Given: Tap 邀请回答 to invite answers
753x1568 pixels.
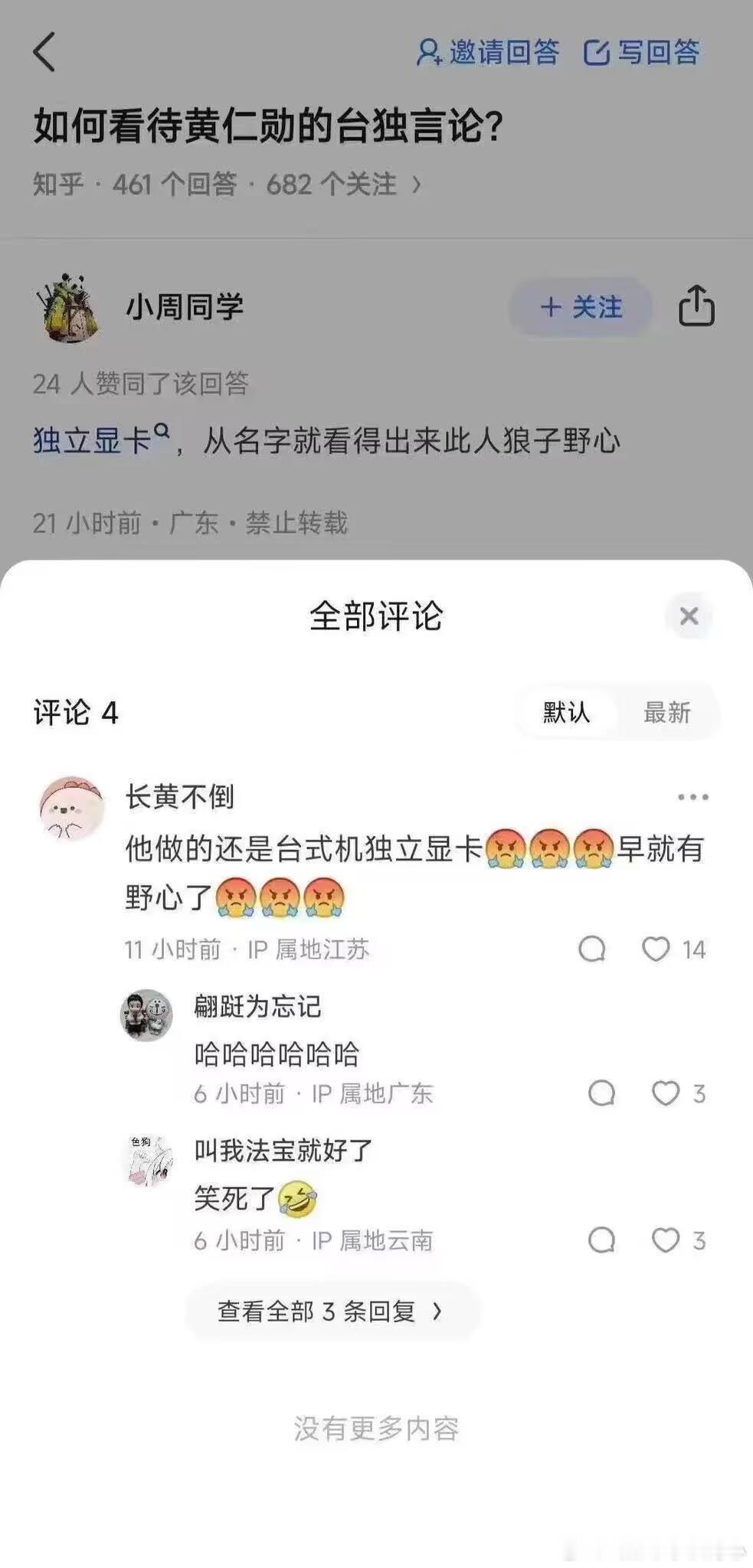Looking at the screenshot, I should [488, 52].
